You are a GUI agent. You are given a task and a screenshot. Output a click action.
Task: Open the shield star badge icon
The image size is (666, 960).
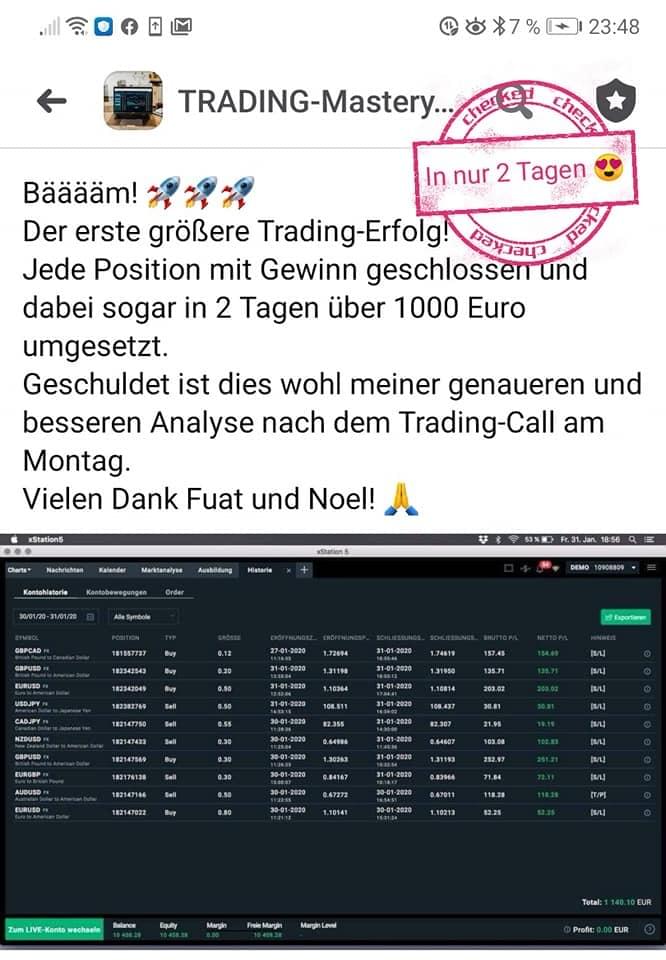pyautogui.click(x=616, y=100)
